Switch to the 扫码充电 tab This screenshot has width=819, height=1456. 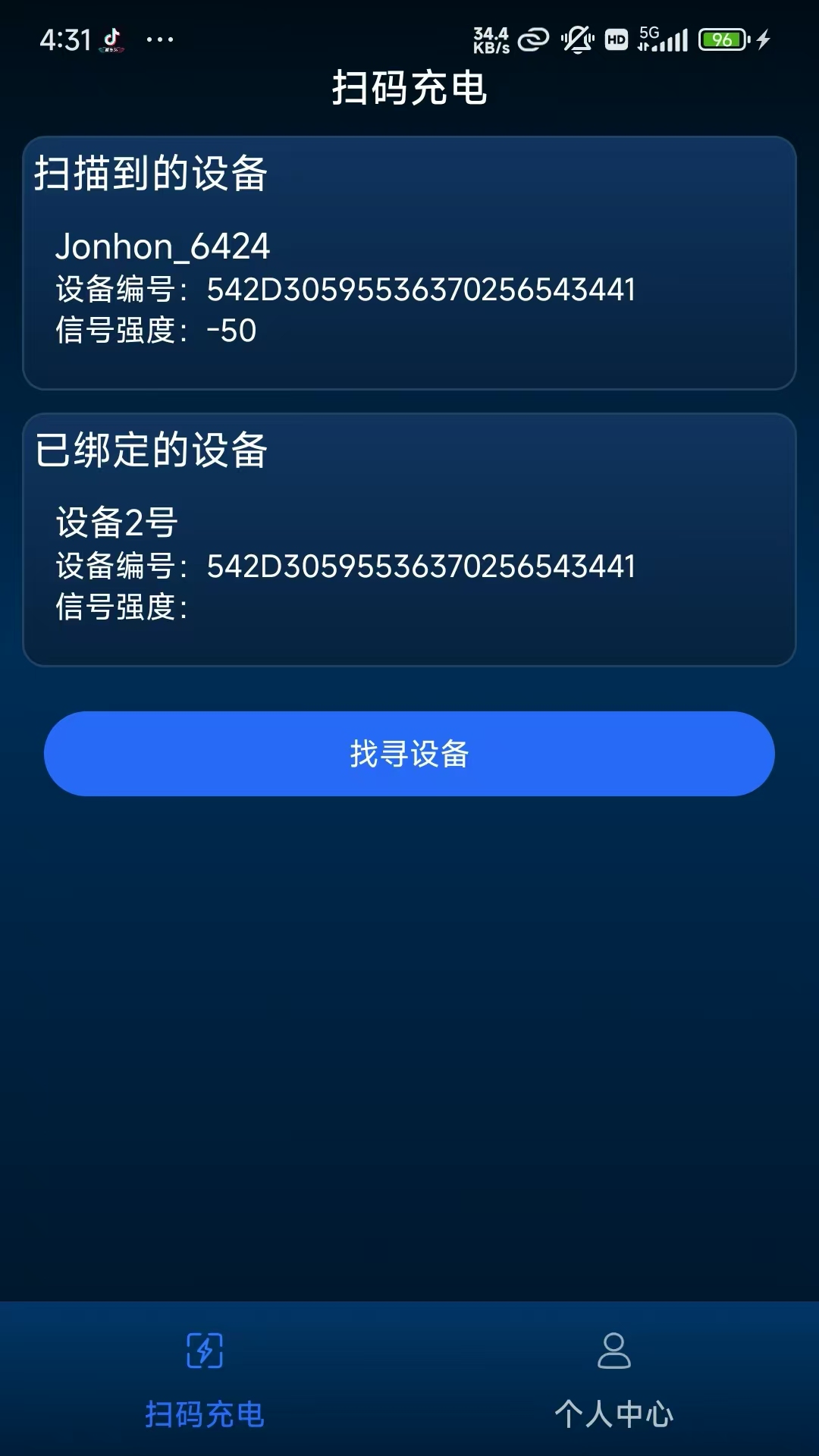(205, 1380)
